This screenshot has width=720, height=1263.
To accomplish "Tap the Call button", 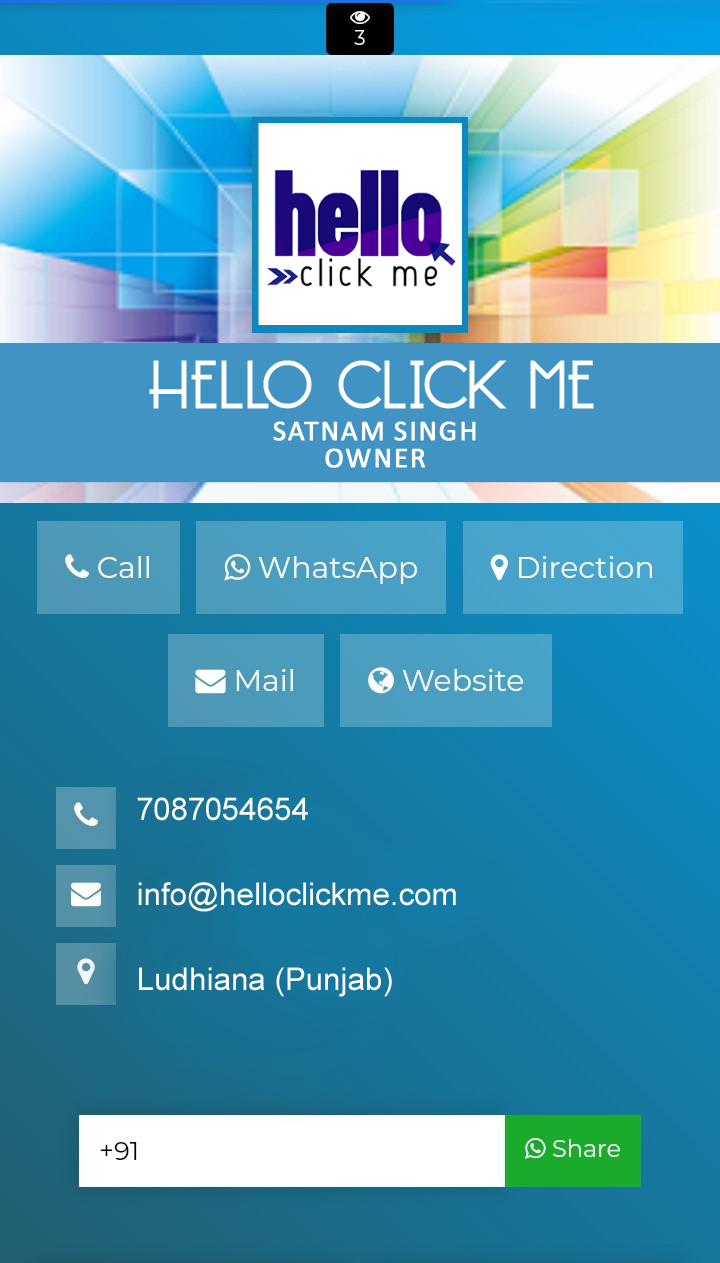I will point(108,567).
